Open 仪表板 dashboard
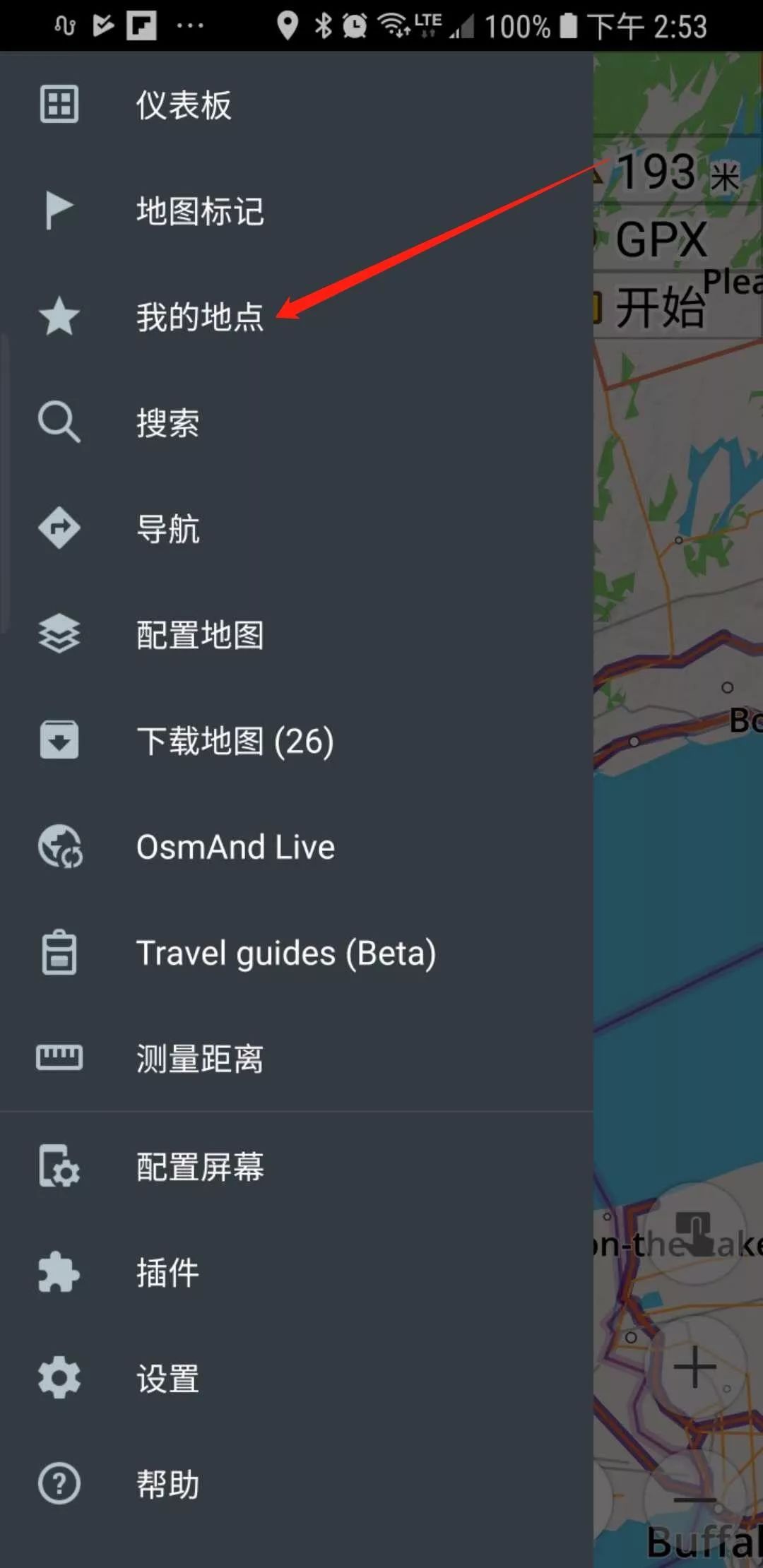This screenshot has height=1568, width=763. (x=297, y=105)
